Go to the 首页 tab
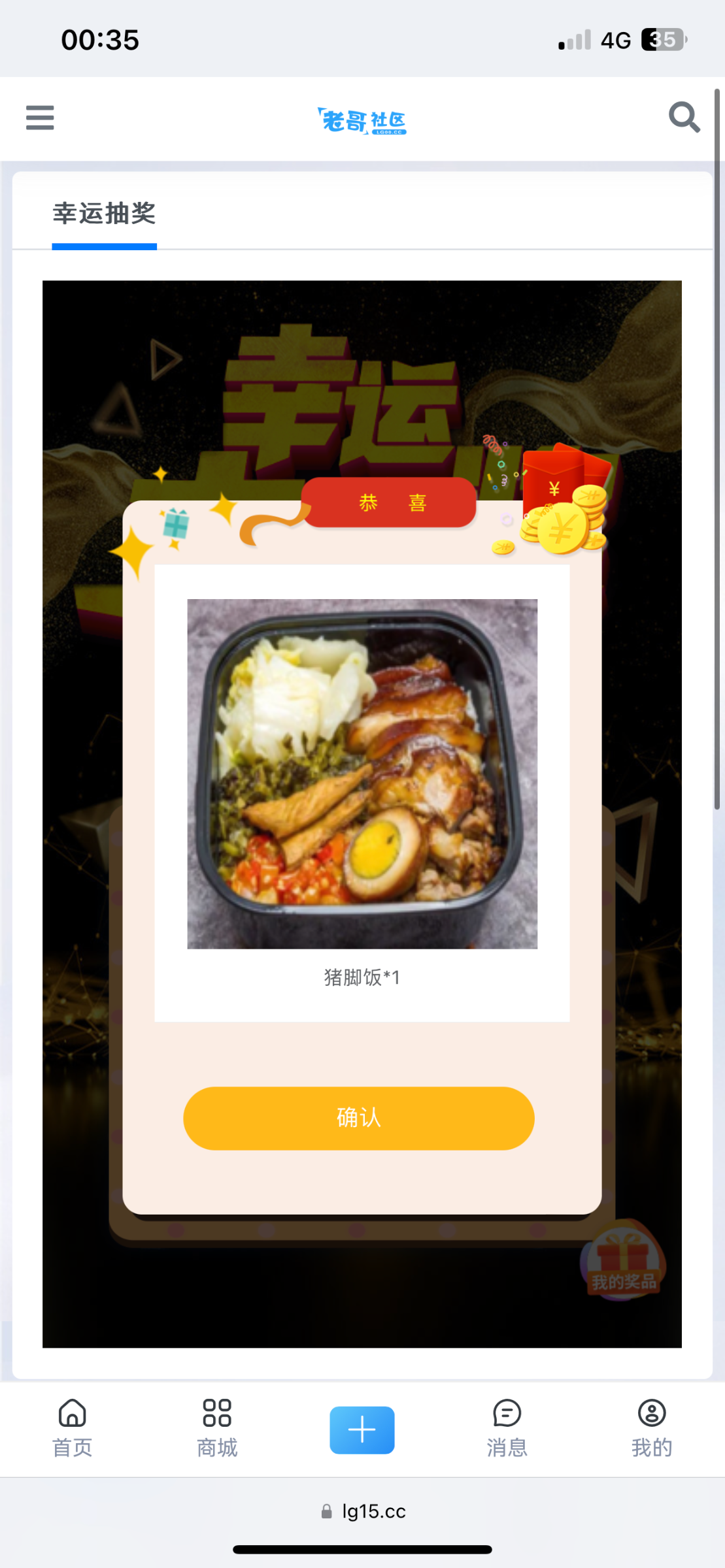 tap(73, 1428)
